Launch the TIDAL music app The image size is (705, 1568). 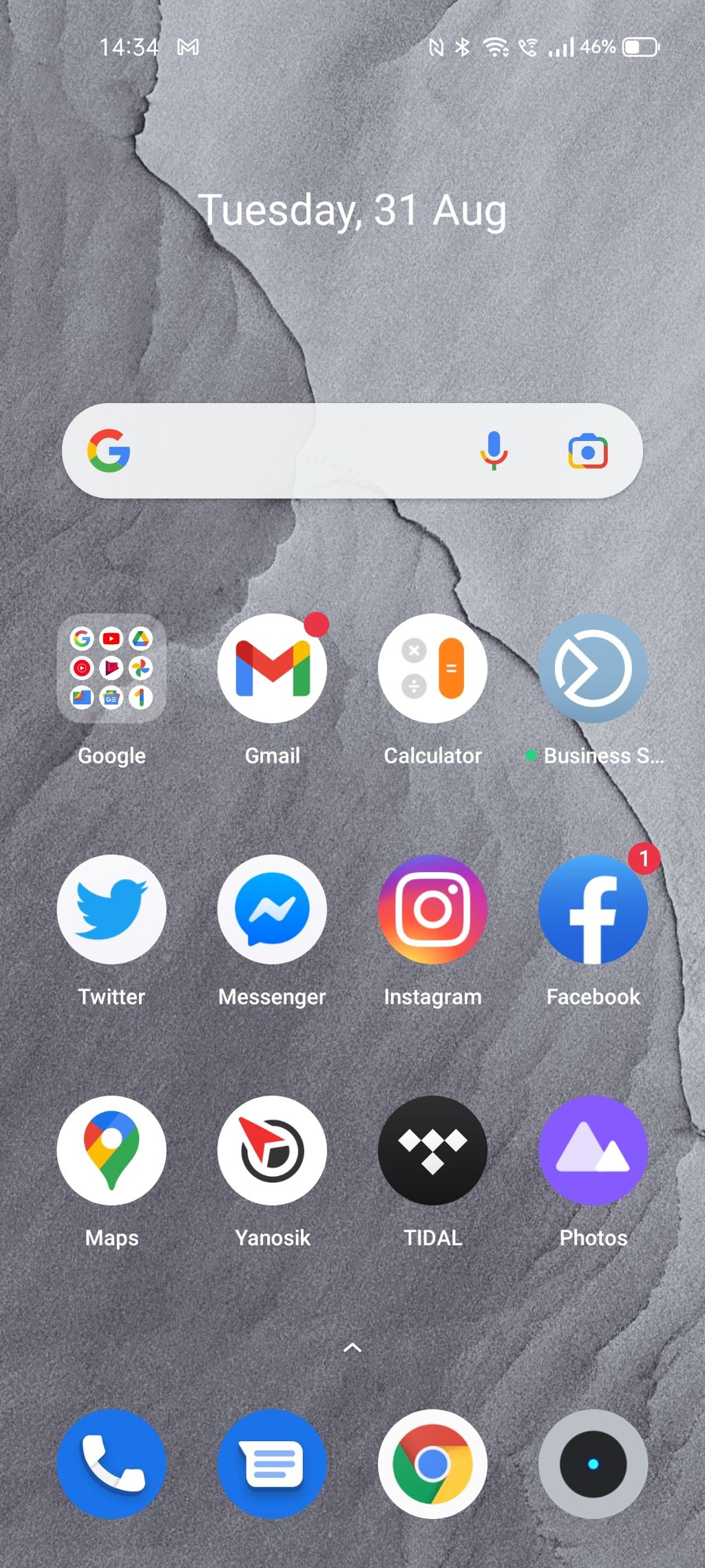[432, 1151]
